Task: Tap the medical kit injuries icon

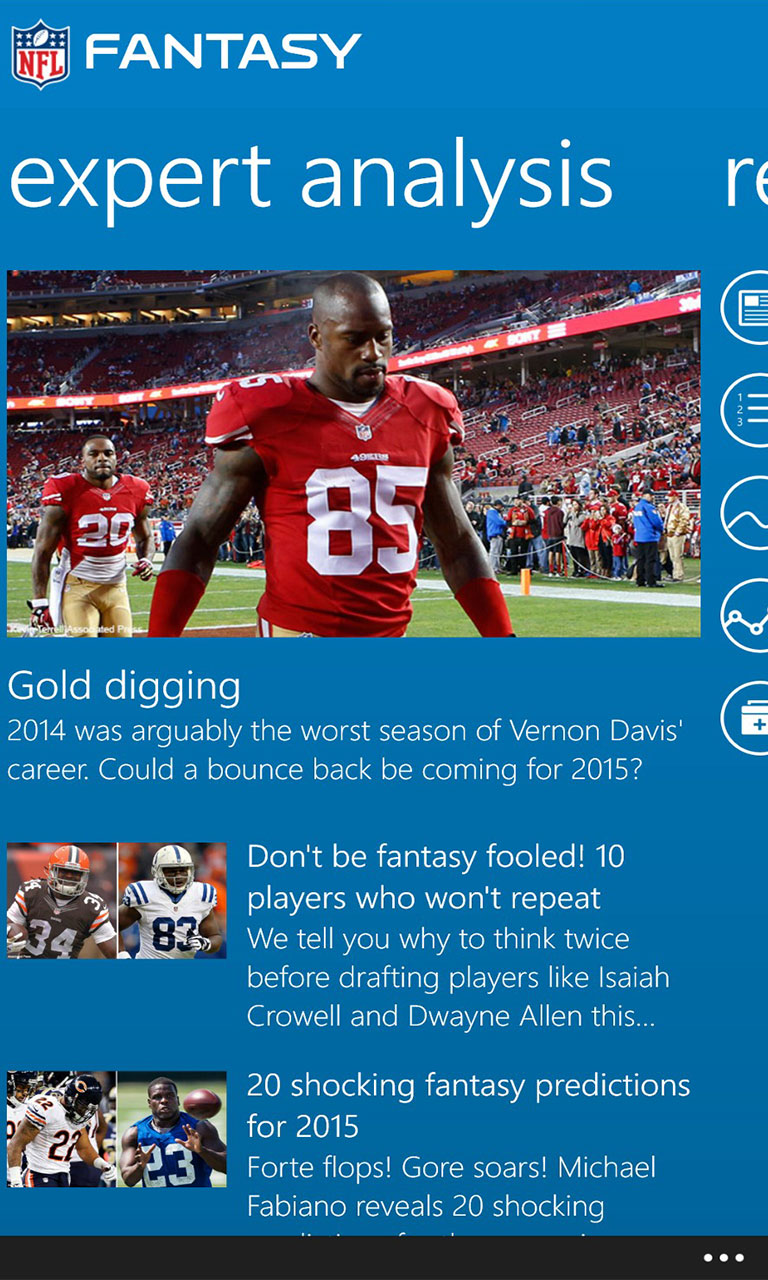Action: click(747, 718)
